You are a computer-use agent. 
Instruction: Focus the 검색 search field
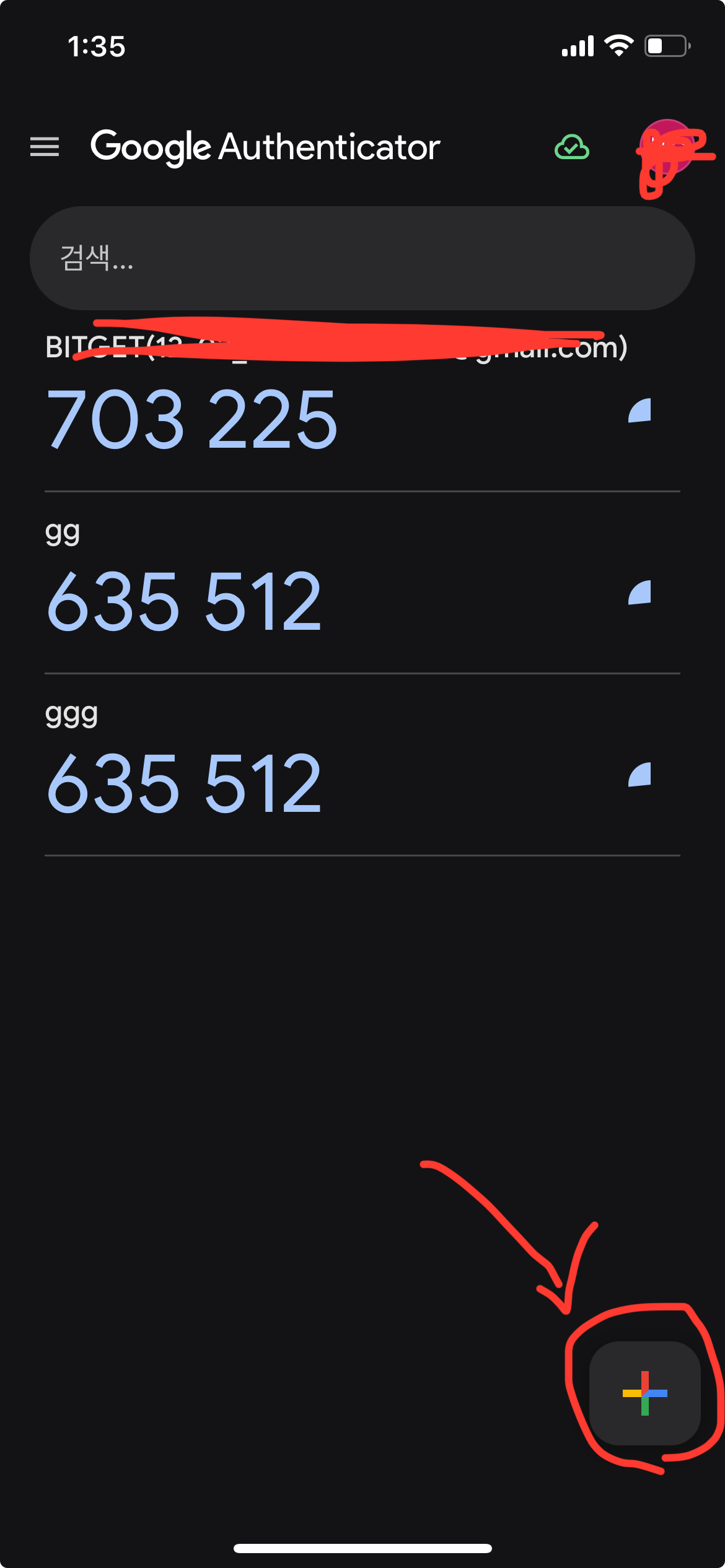[x=362, y=258]
